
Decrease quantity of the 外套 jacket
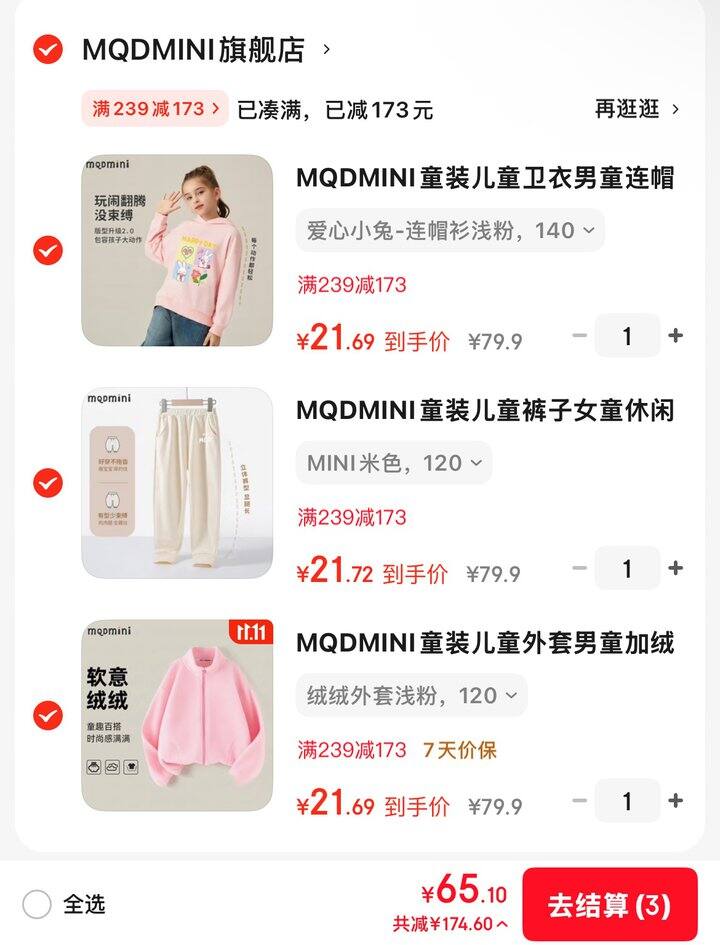tap(579, 800)
